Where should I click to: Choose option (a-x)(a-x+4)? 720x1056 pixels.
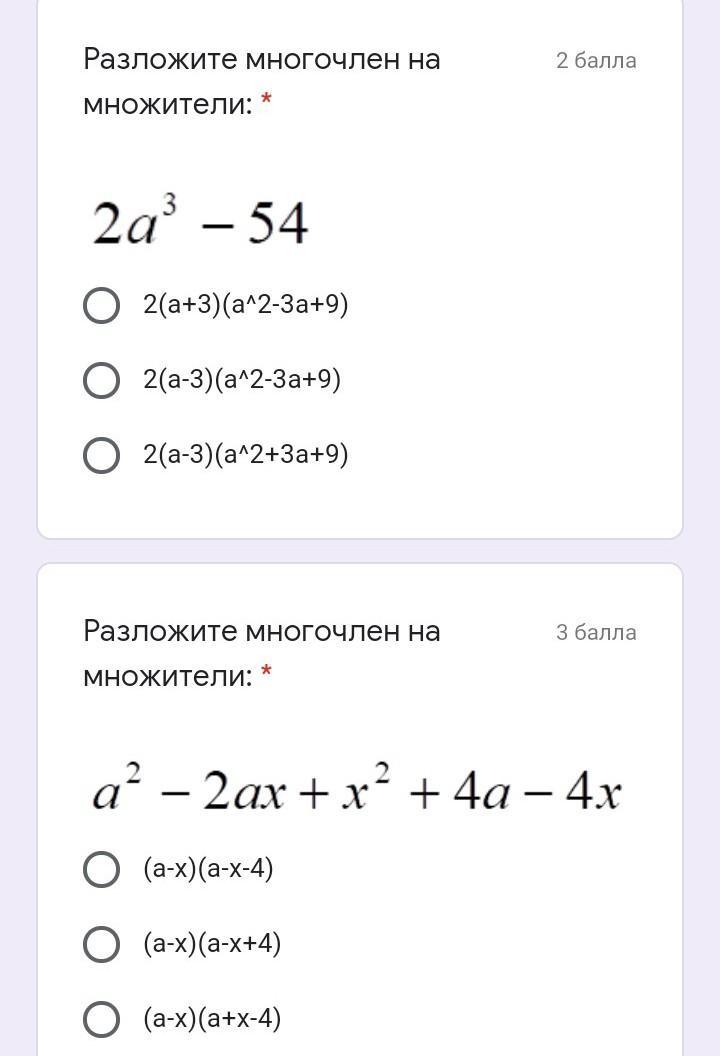tap(101, 944)
